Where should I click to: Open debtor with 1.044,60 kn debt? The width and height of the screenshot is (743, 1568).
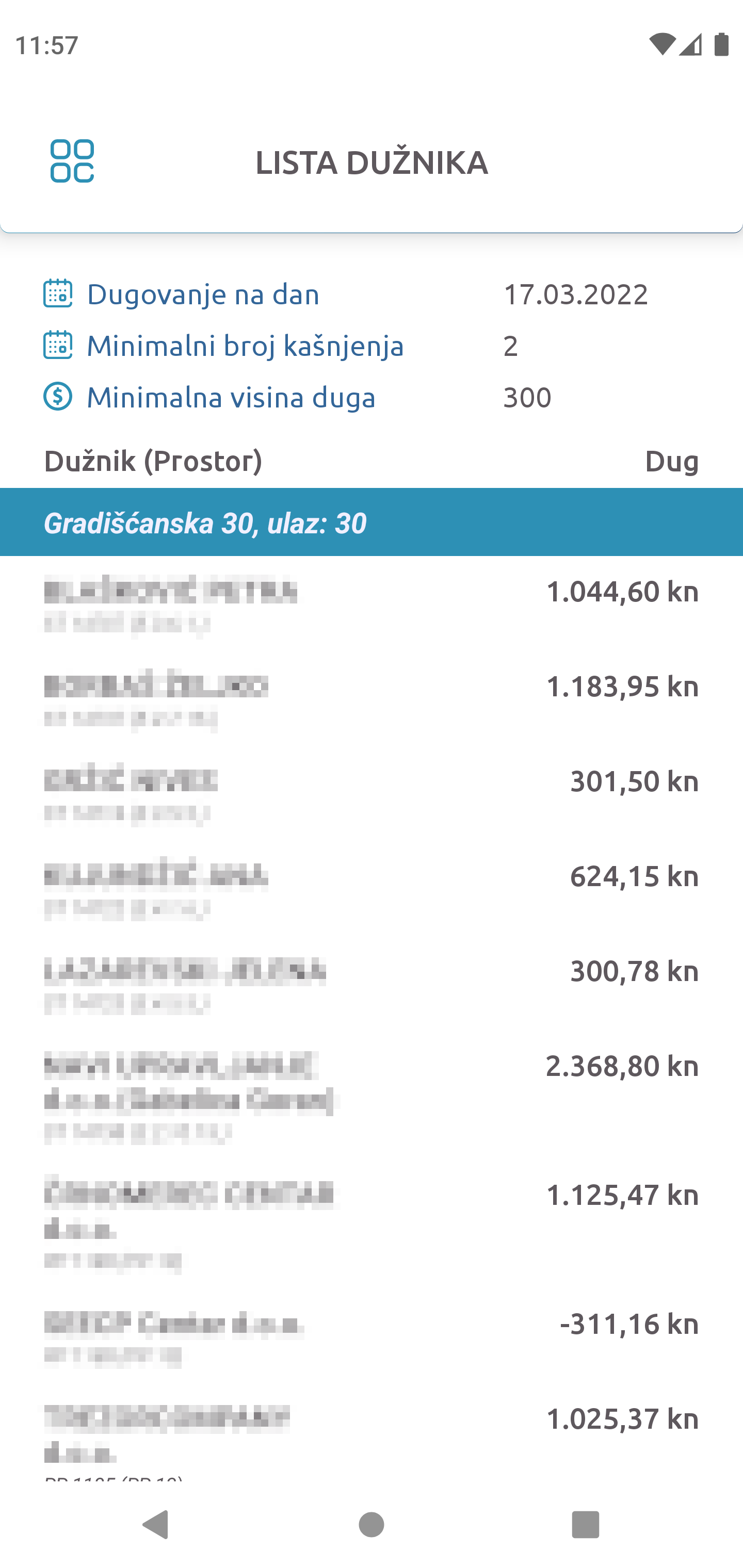[372, 604]
